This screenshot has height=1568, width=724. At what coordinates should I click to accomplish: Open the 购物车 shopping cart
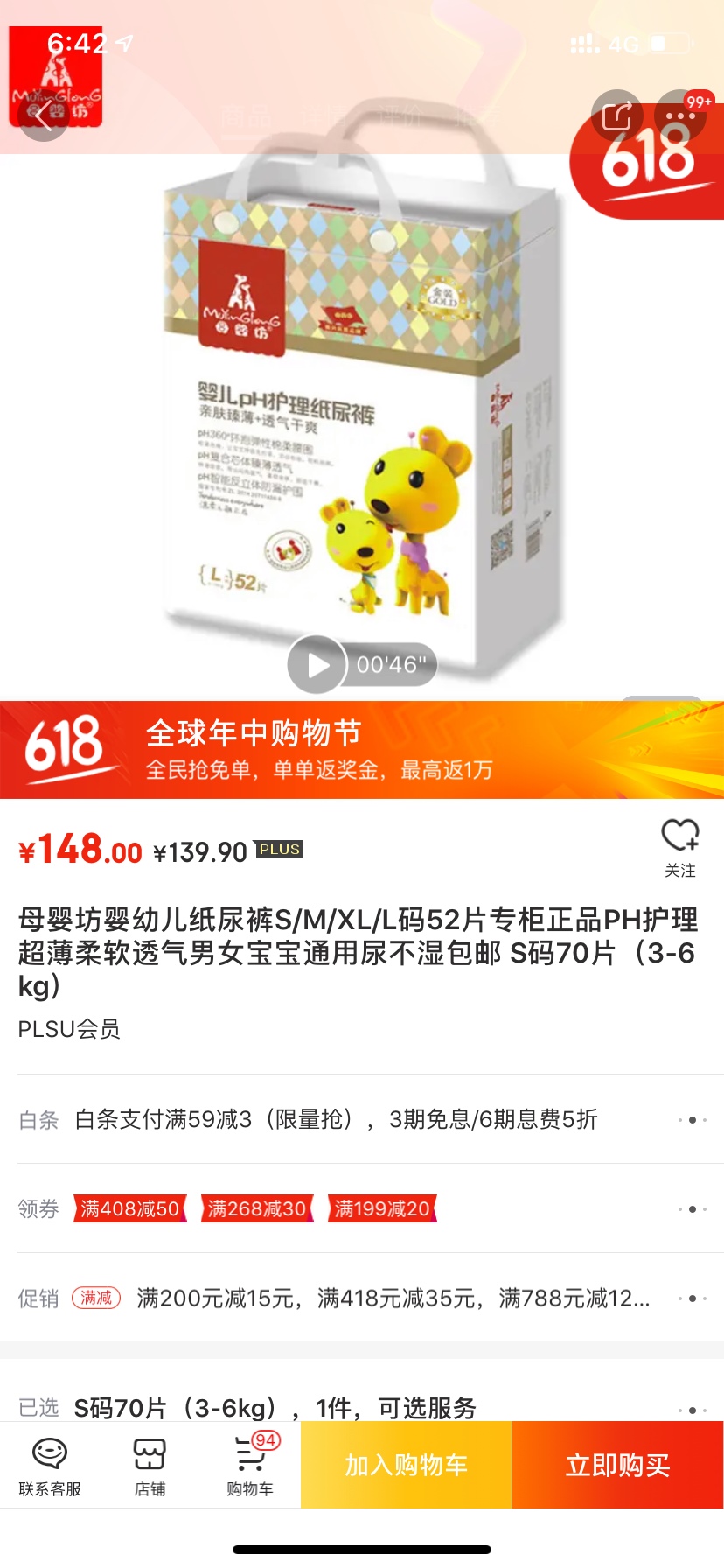250,1465
